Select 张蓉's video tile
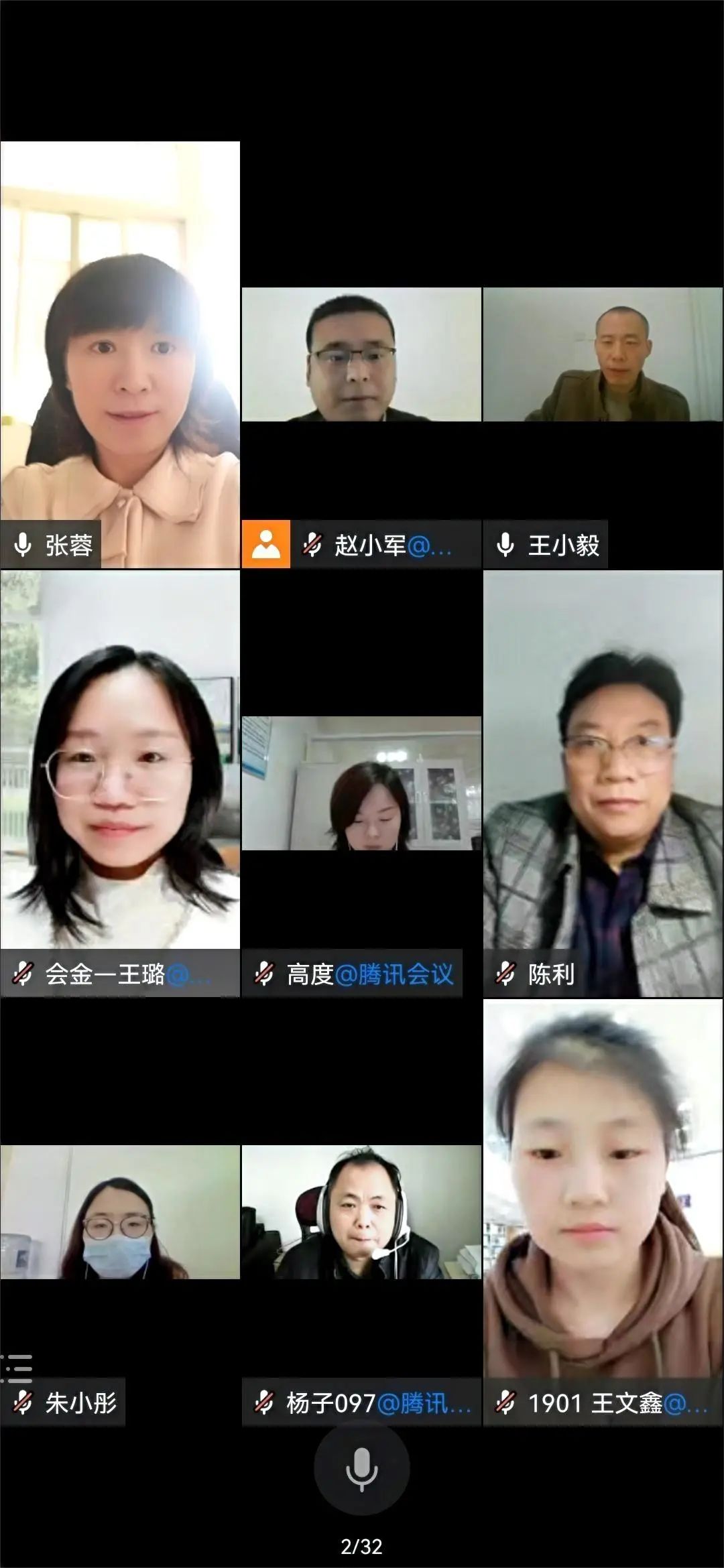Screen dimensions: 724x1568 120,355
